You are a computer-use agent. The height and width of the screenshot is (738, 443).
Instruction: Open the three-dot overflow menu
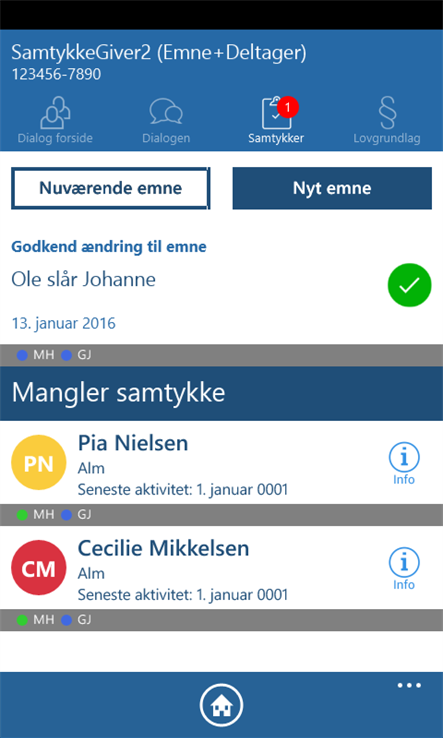click(x=409, y=685)
